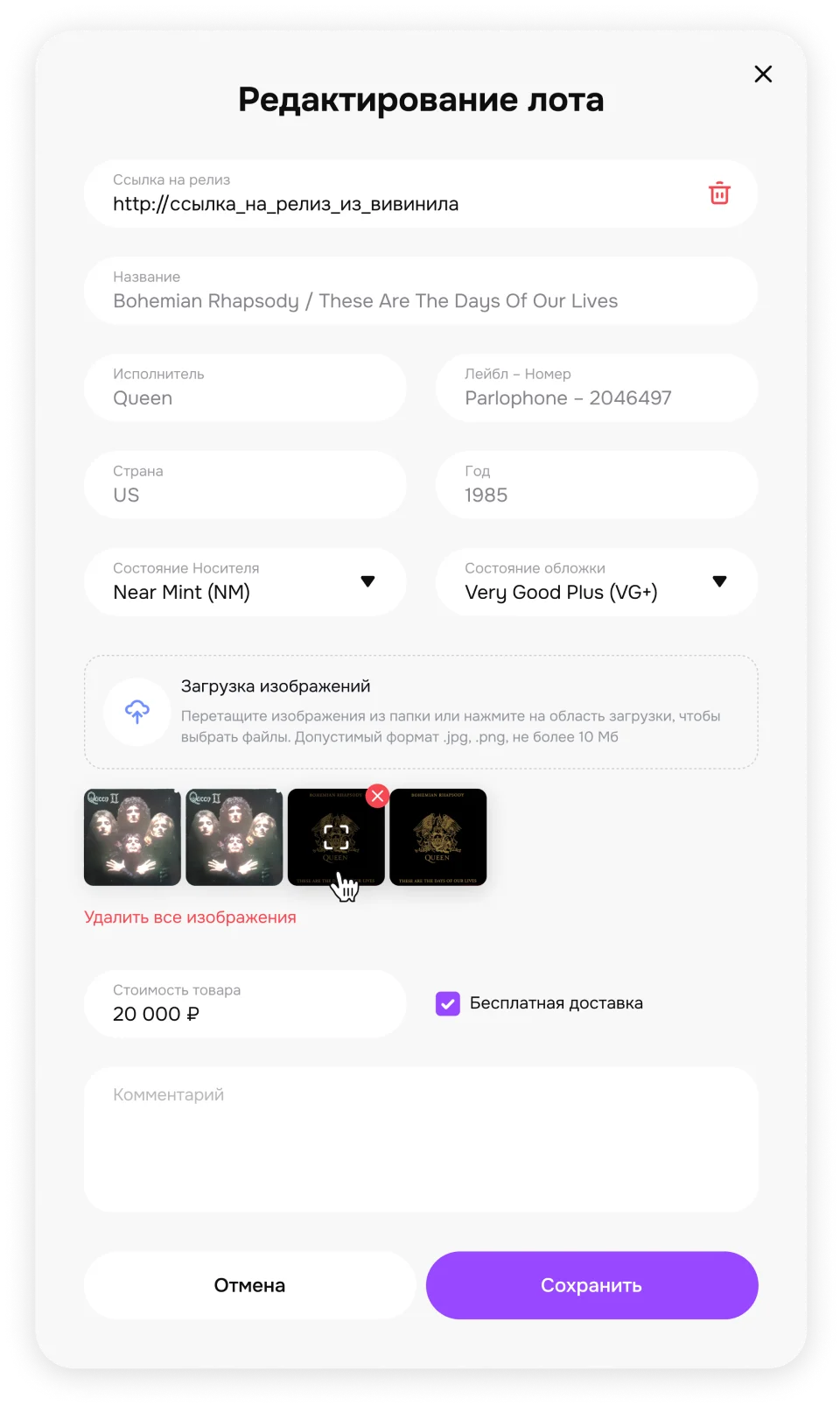
Task: Uncheck Бесплатная доставка checkbox
Action: coord(448,1003)
